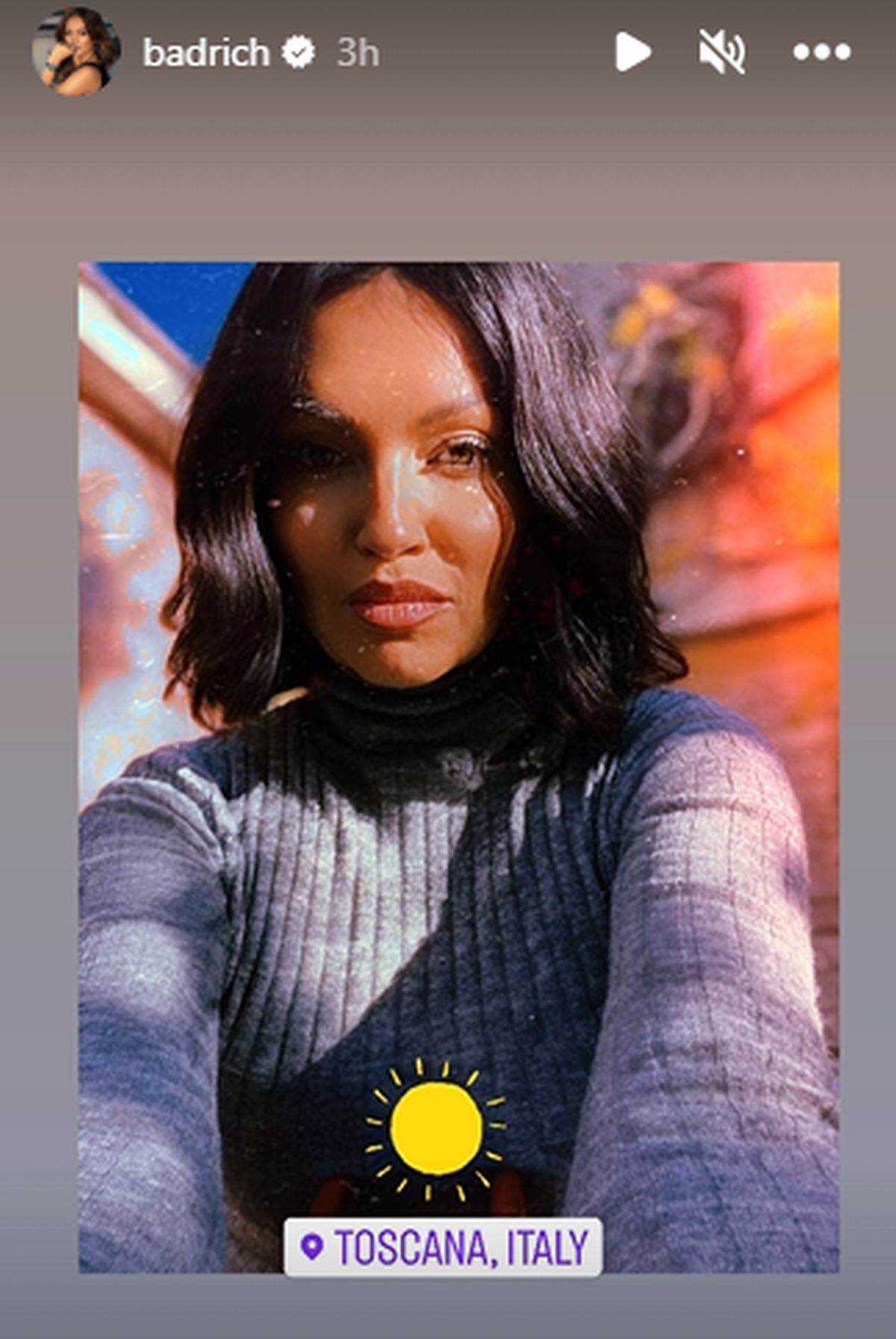Open the Toscana, Italy location sticker
Viewport: 896px width, 1339px height.
coord(444,1248)
